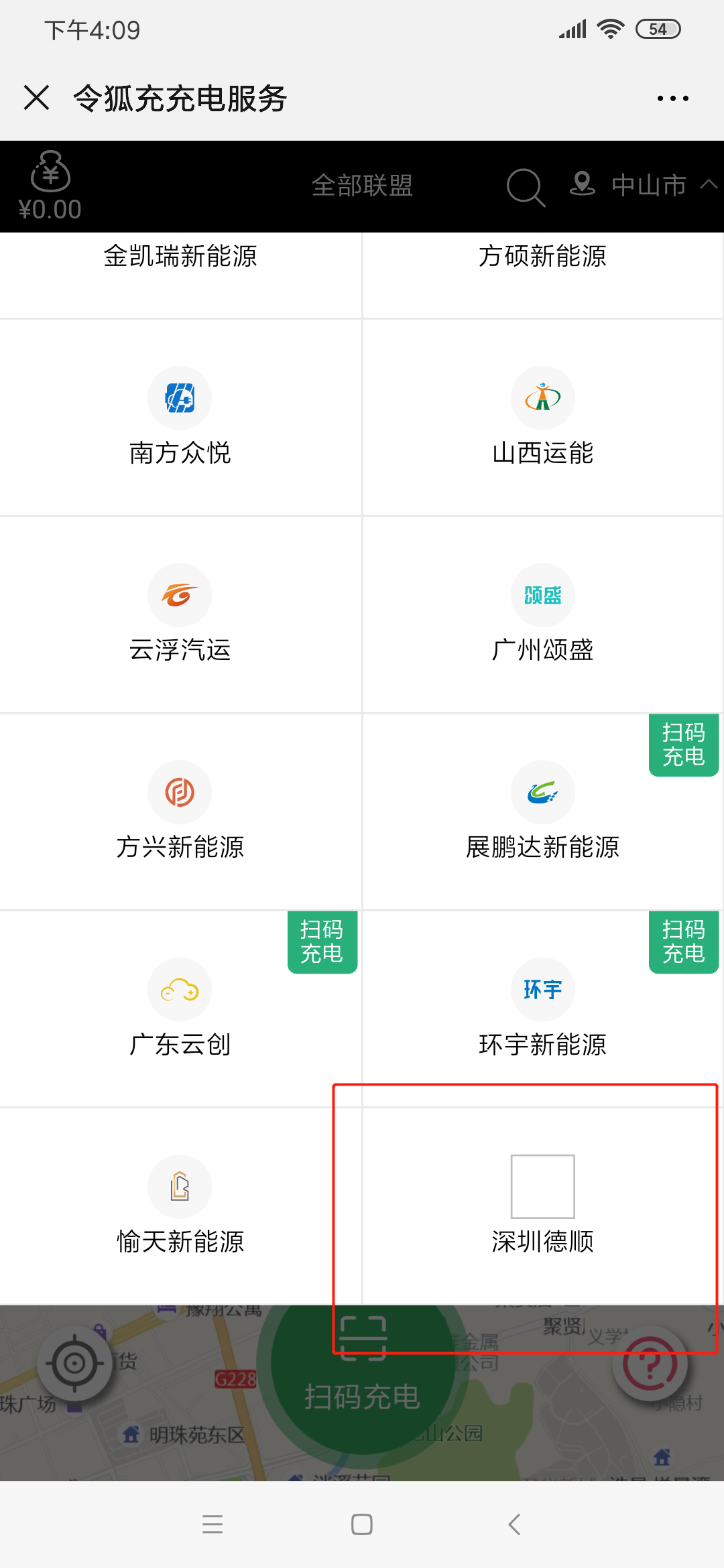The width and height of the screenshot is (724, 1568).
Task: Open 愉天新能源 operator
Action: (180, 1205)
